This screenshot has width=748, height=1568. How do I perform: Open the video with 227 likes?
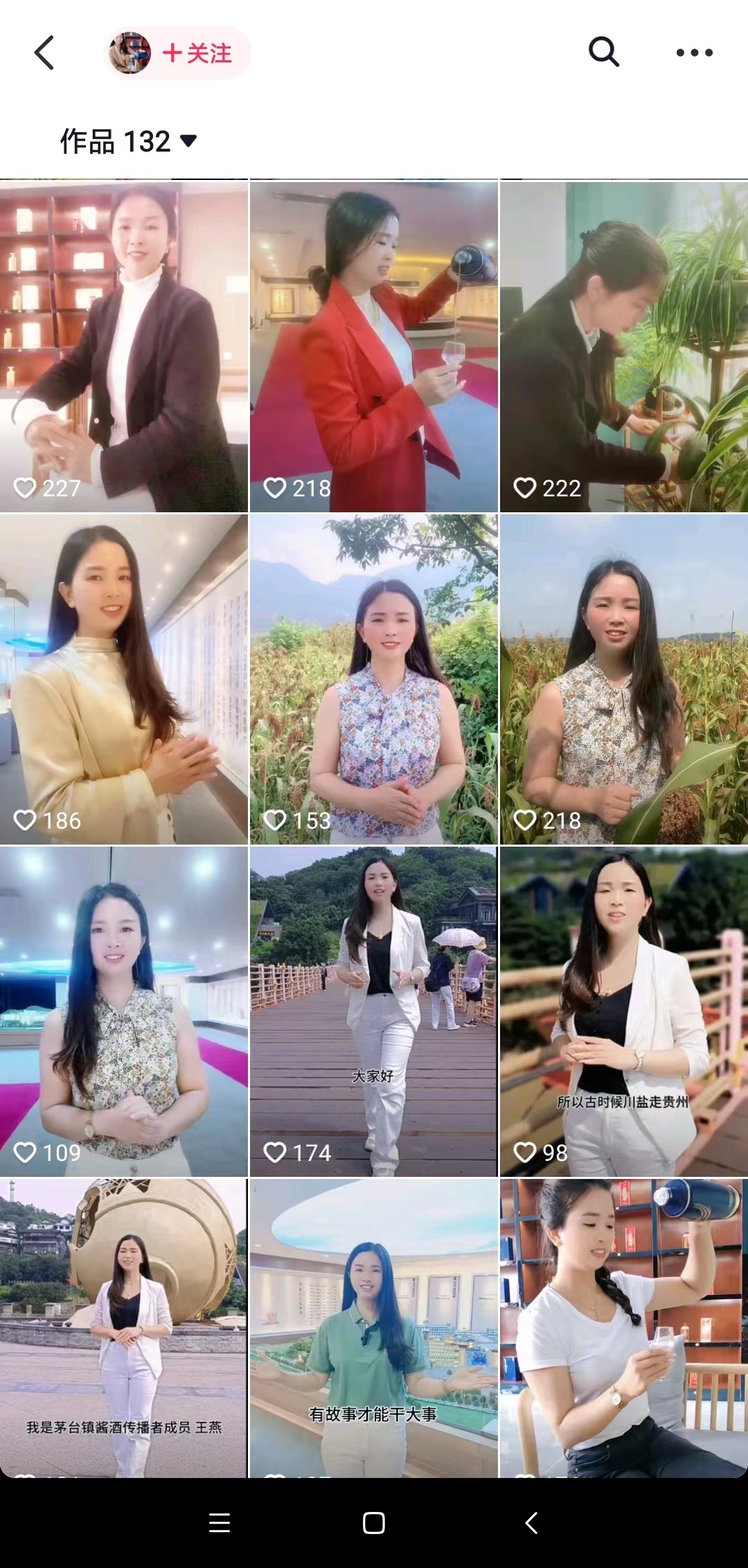123,346
